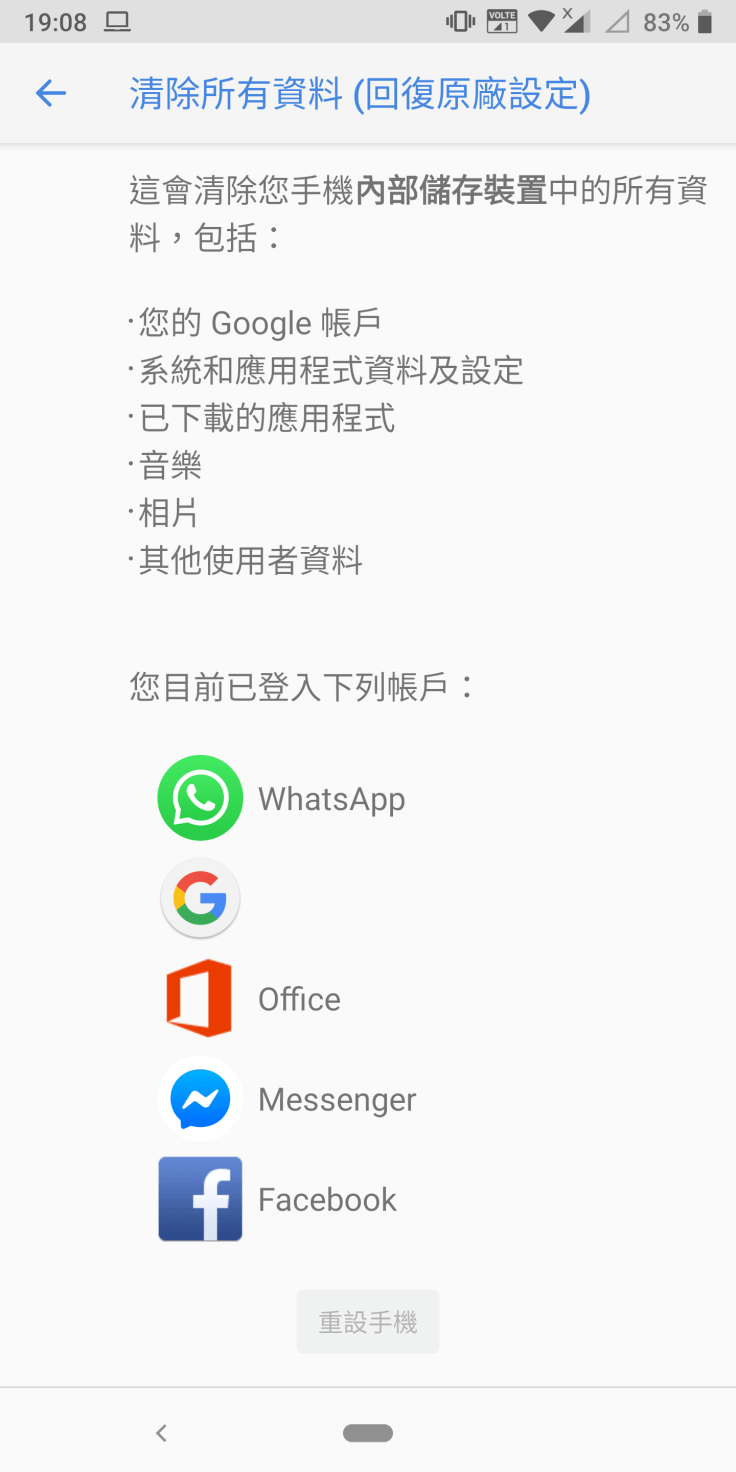
Task: Go back using the app bar arrow
Action: click(x=50, y=94)
